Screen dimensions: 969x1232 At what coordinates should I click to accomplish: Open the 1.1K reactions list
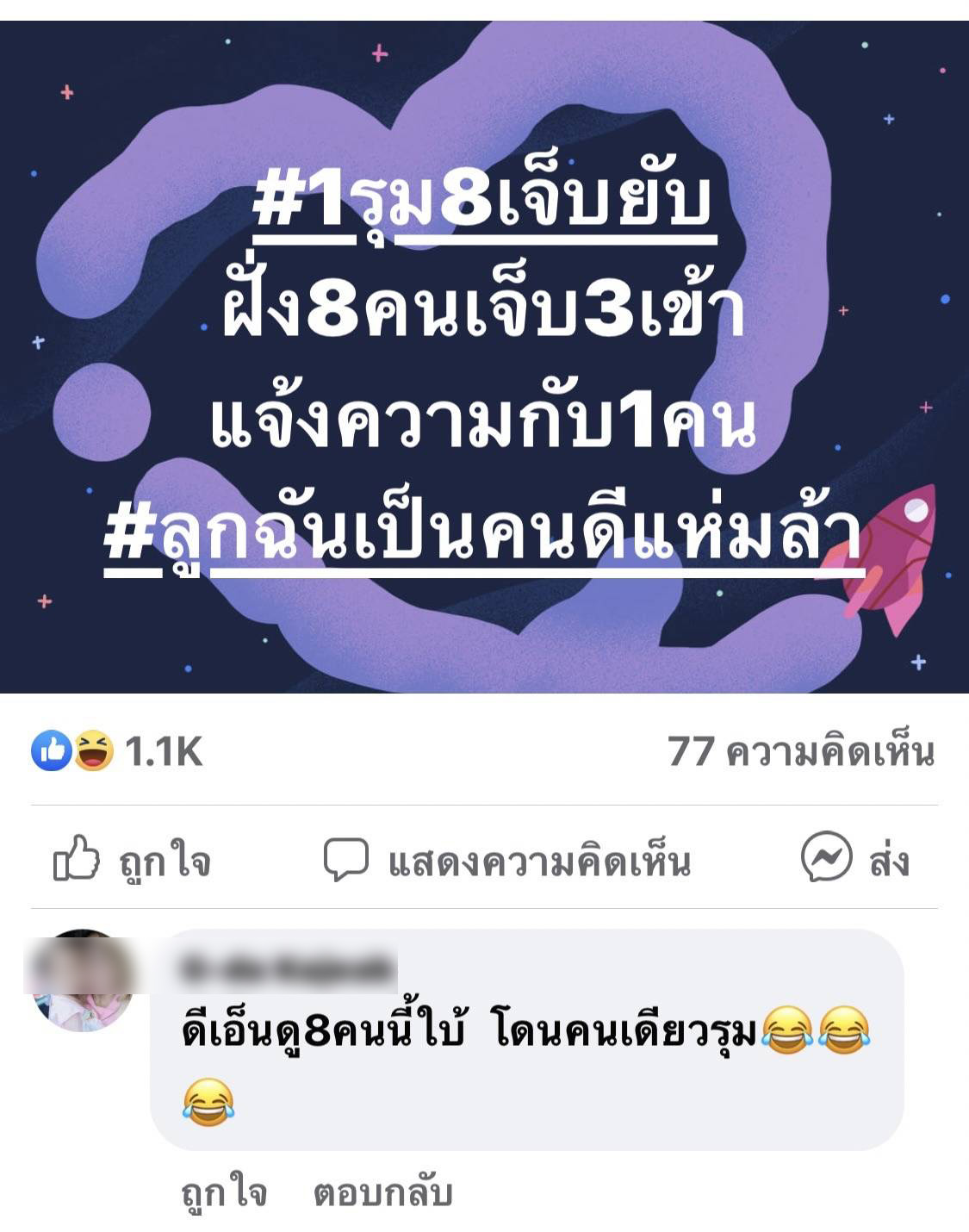[x=118, y=751]
